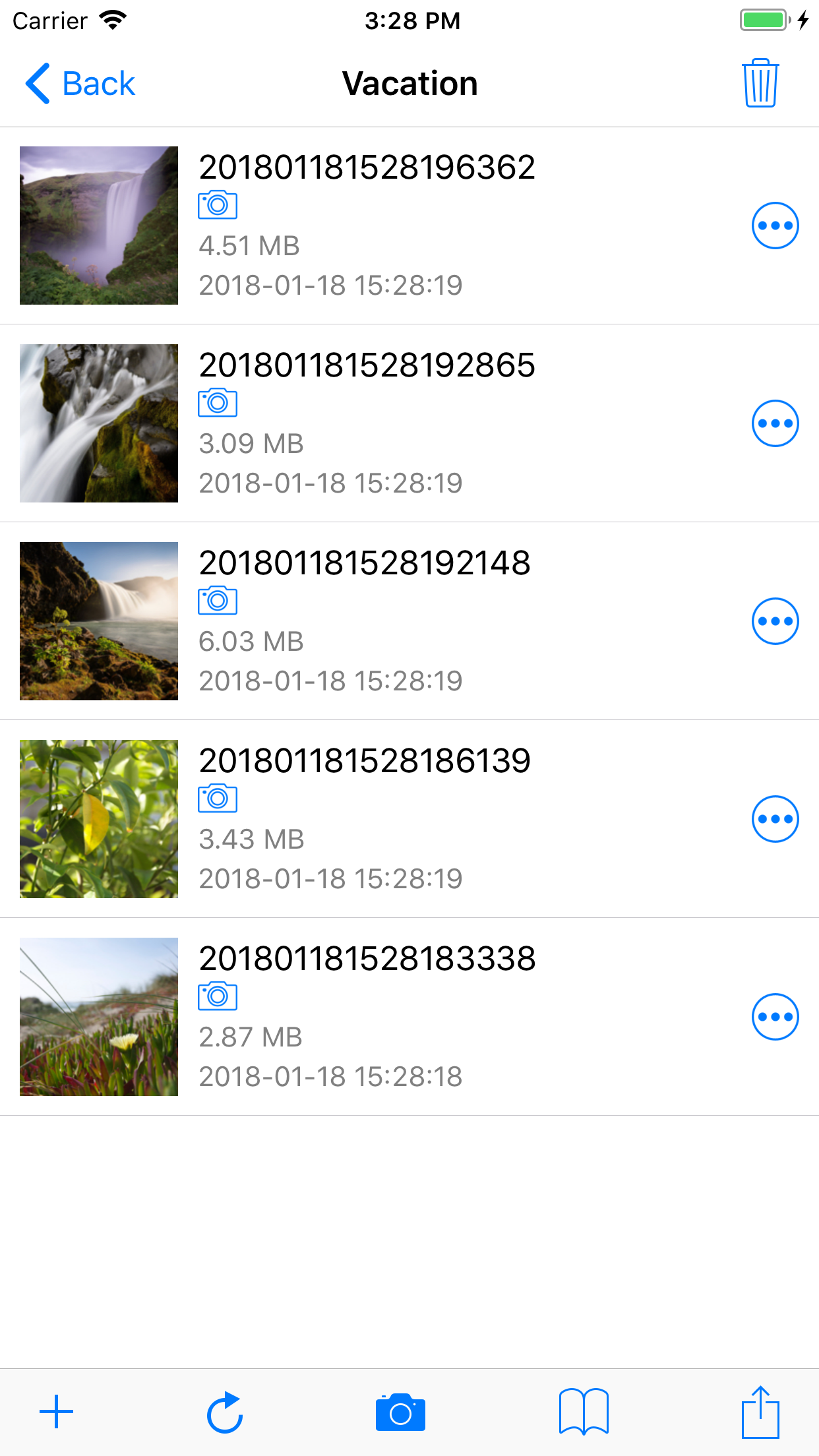The width and height of the screenshot is (819, 1456).
Task: Select the green leaves photo thumbnail
Action: click(98, 819)
